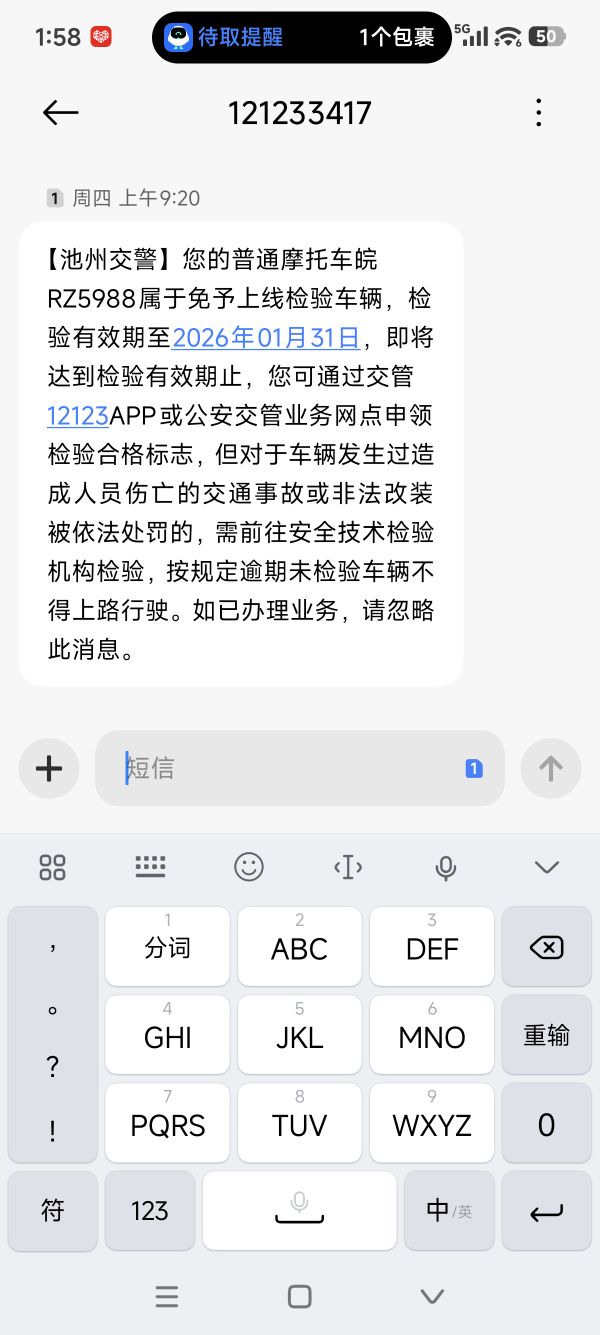Open the three-dot overflow menu

click(x=539, y=113)
